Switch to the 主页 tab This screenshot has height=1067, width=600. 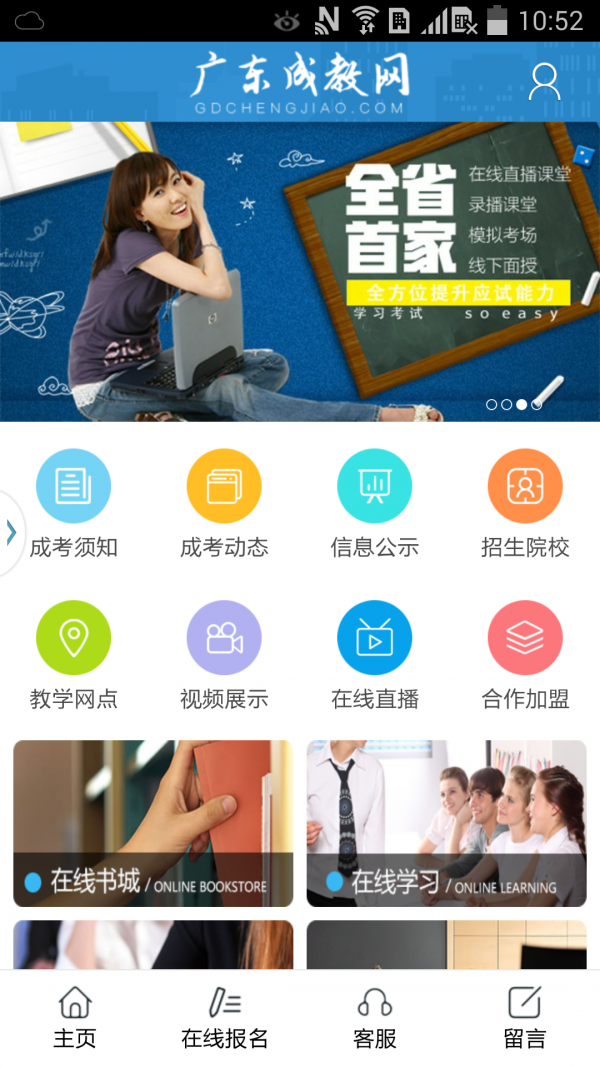pyautogui.click(x=75, y=1018)
